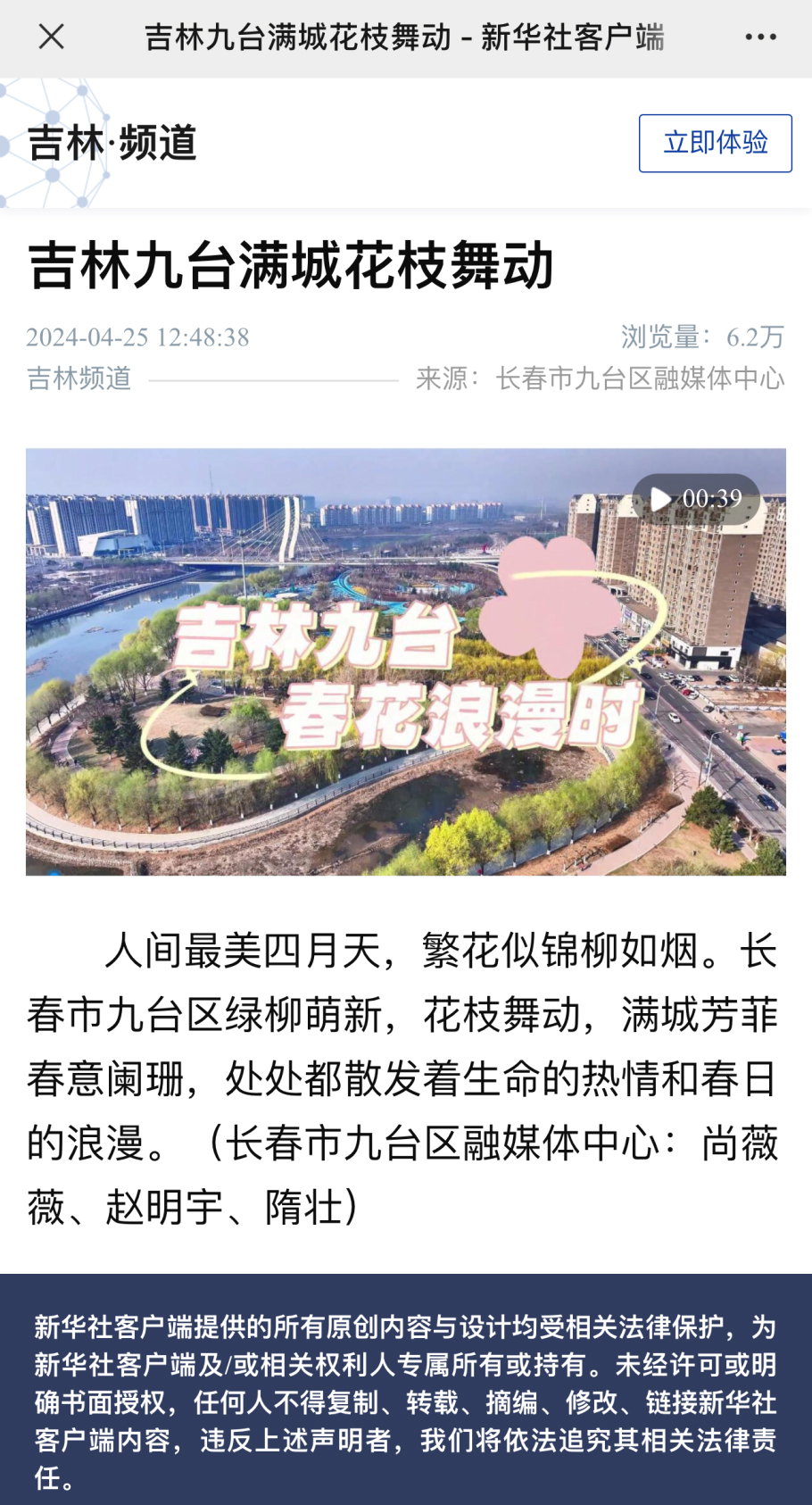Open the 吉林频道 channel link

pos(79,378)
